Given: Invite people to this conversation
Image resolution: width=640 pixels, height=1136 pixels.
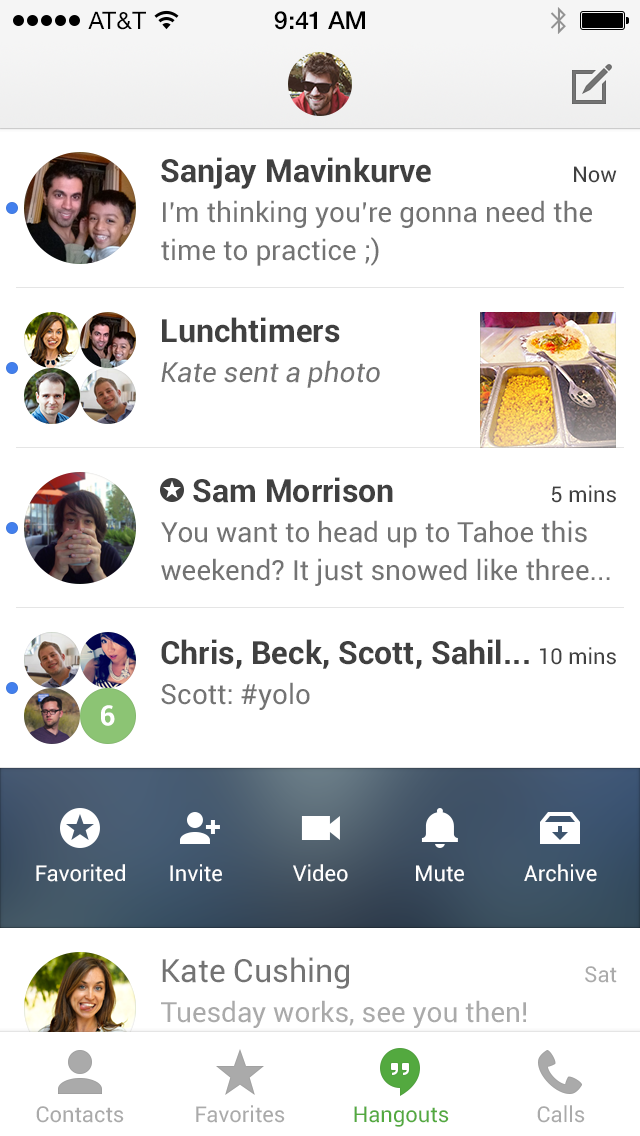Looking at the screenshot, I should (x=196, y=847).
